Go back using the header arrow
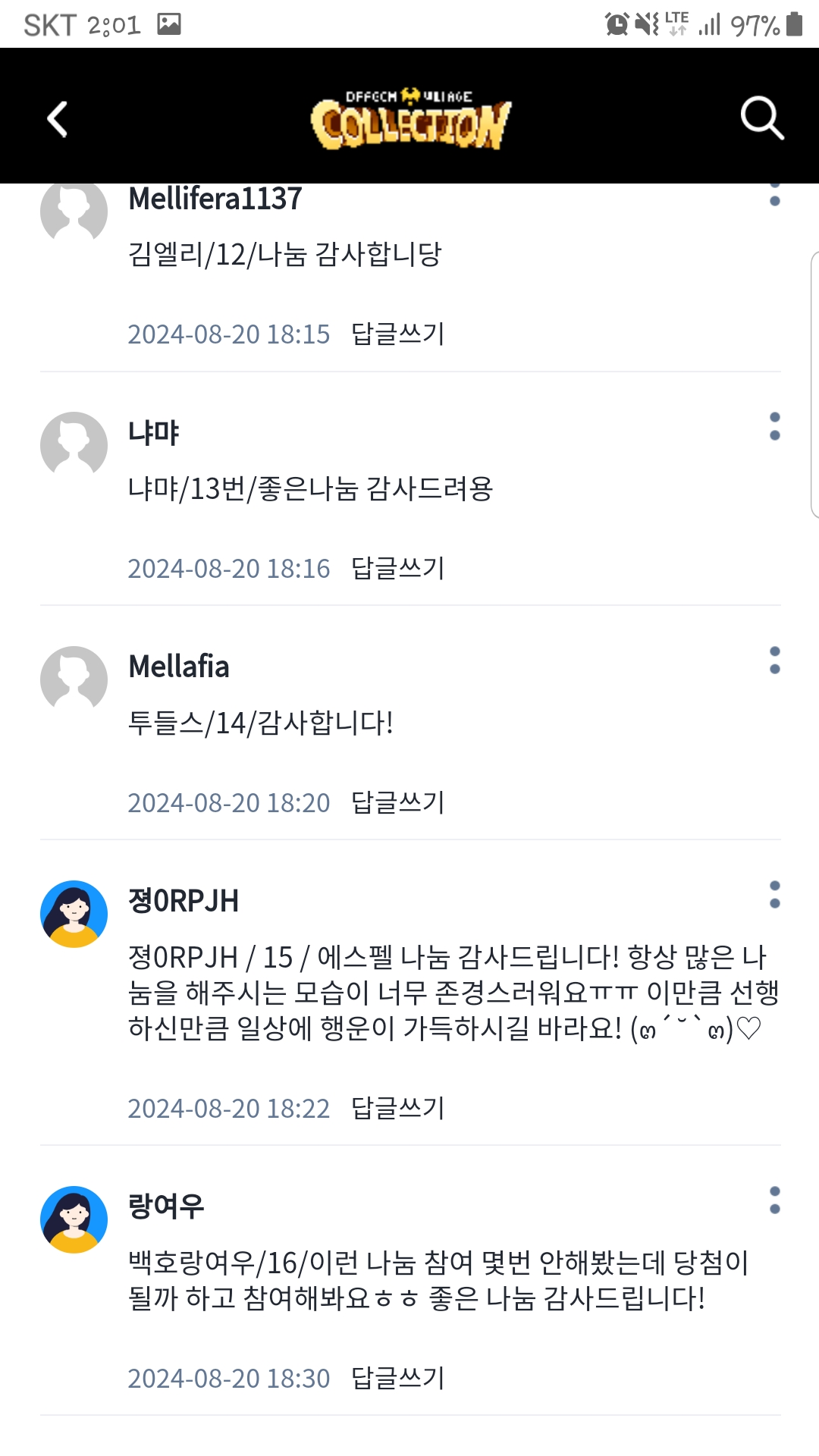 point(58,119)
